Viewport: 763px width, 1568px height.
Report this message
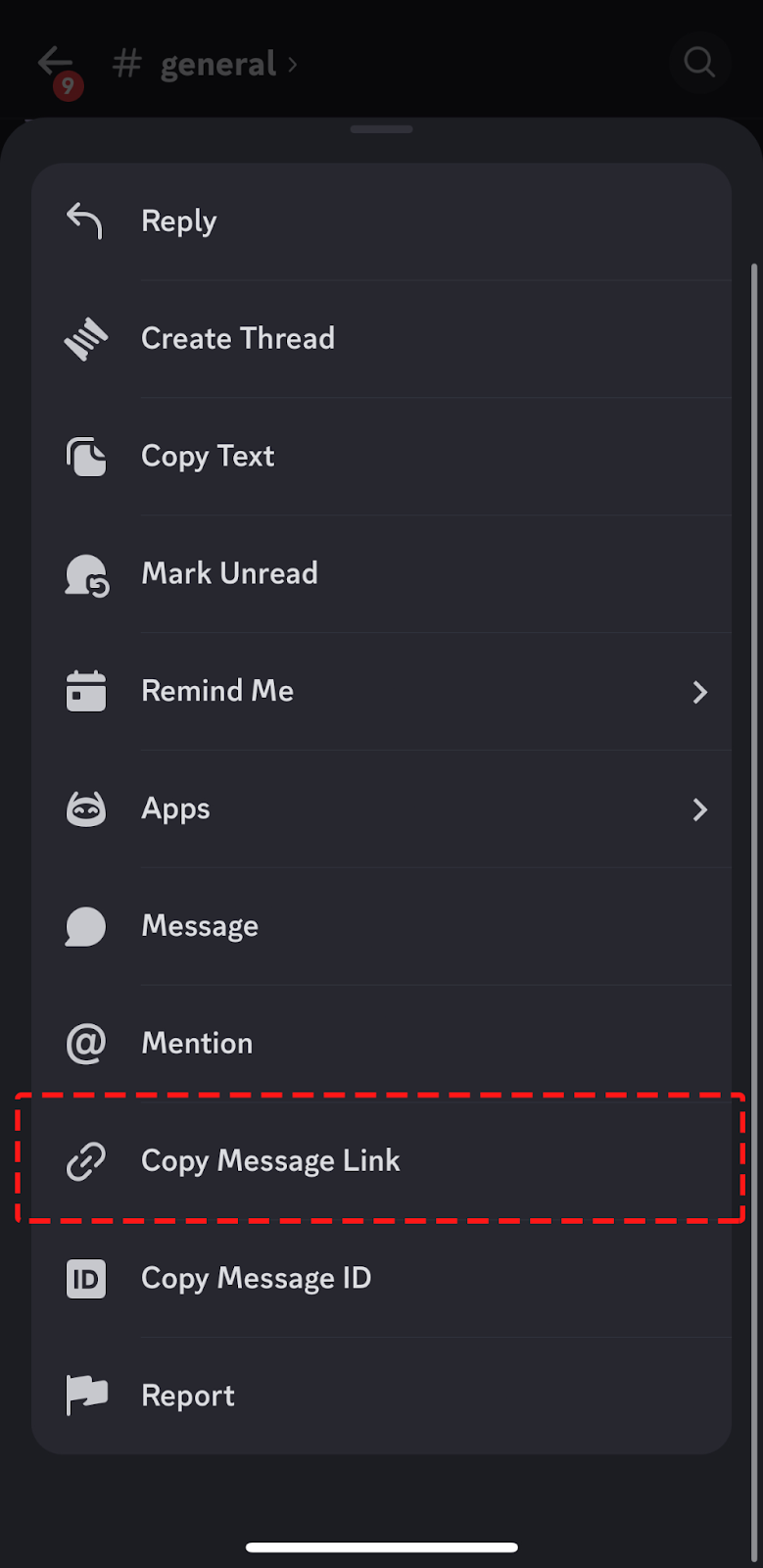[x=381, y=1396]
